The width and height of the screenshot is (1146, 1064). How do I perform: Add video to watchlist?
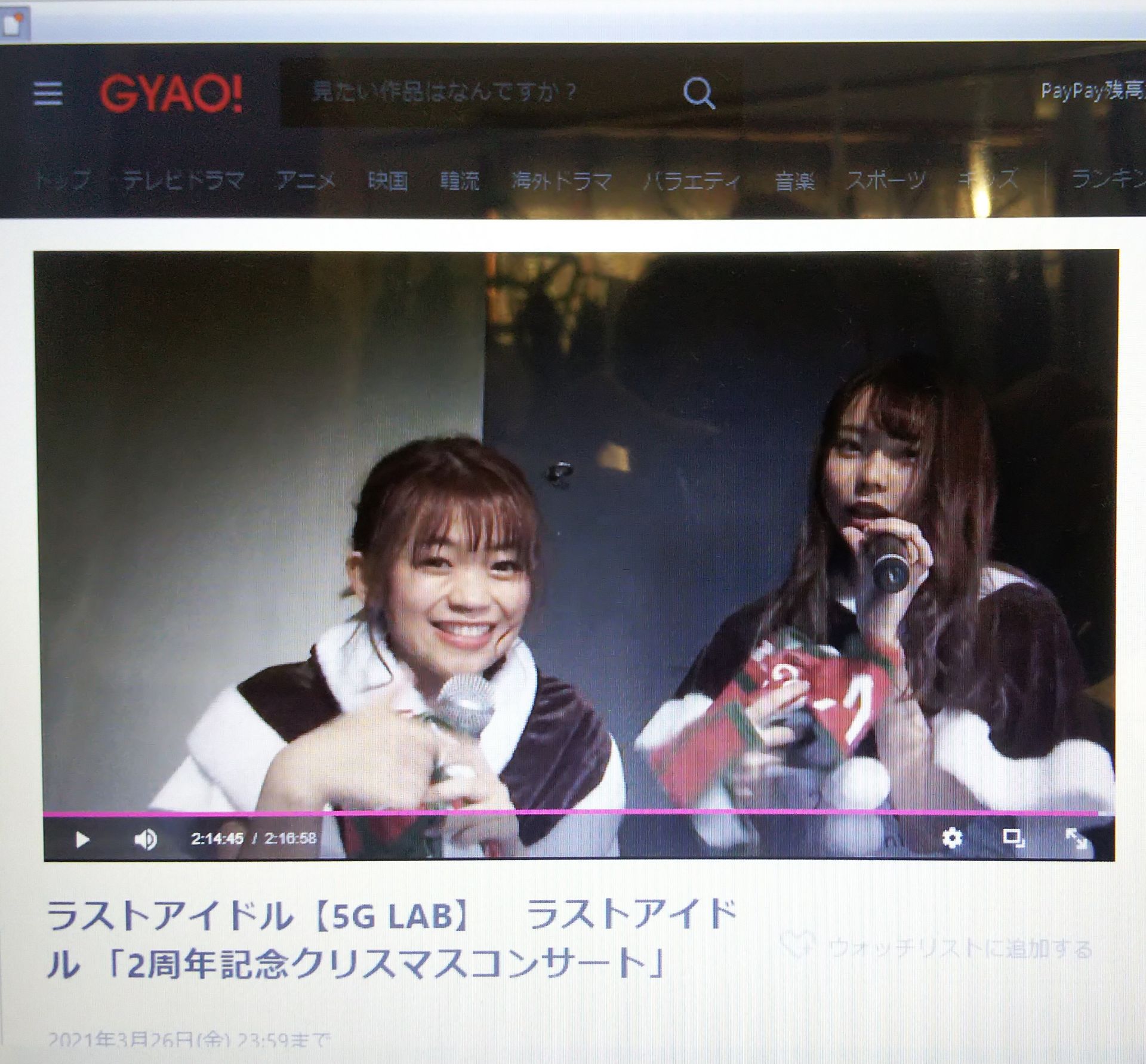tap(937, 948)
